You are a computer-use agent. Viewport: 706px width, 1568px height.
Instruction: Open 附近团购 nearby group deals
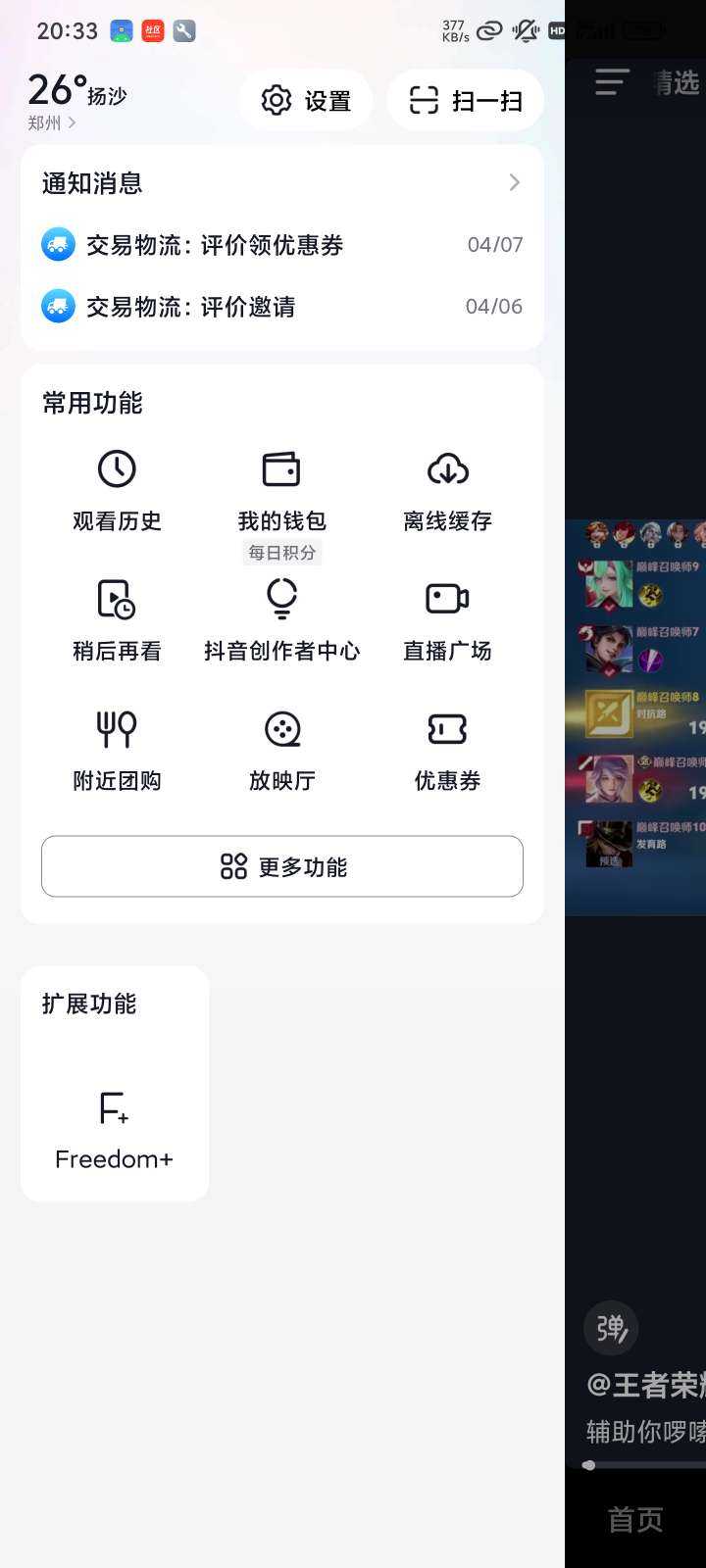pyautogui.click(x=117, y=752)
